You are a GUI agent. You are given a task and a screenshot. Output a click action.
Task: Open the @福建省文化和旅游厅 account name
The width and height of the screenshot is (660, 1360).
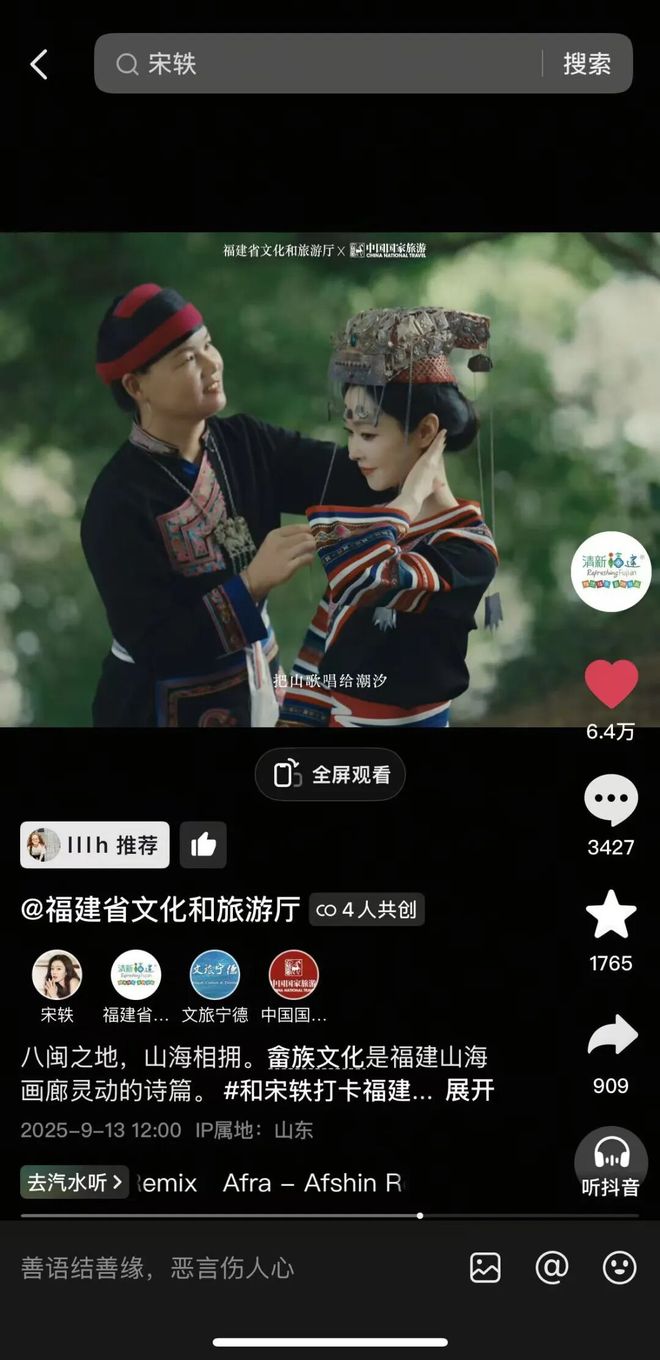pos(160,909)
